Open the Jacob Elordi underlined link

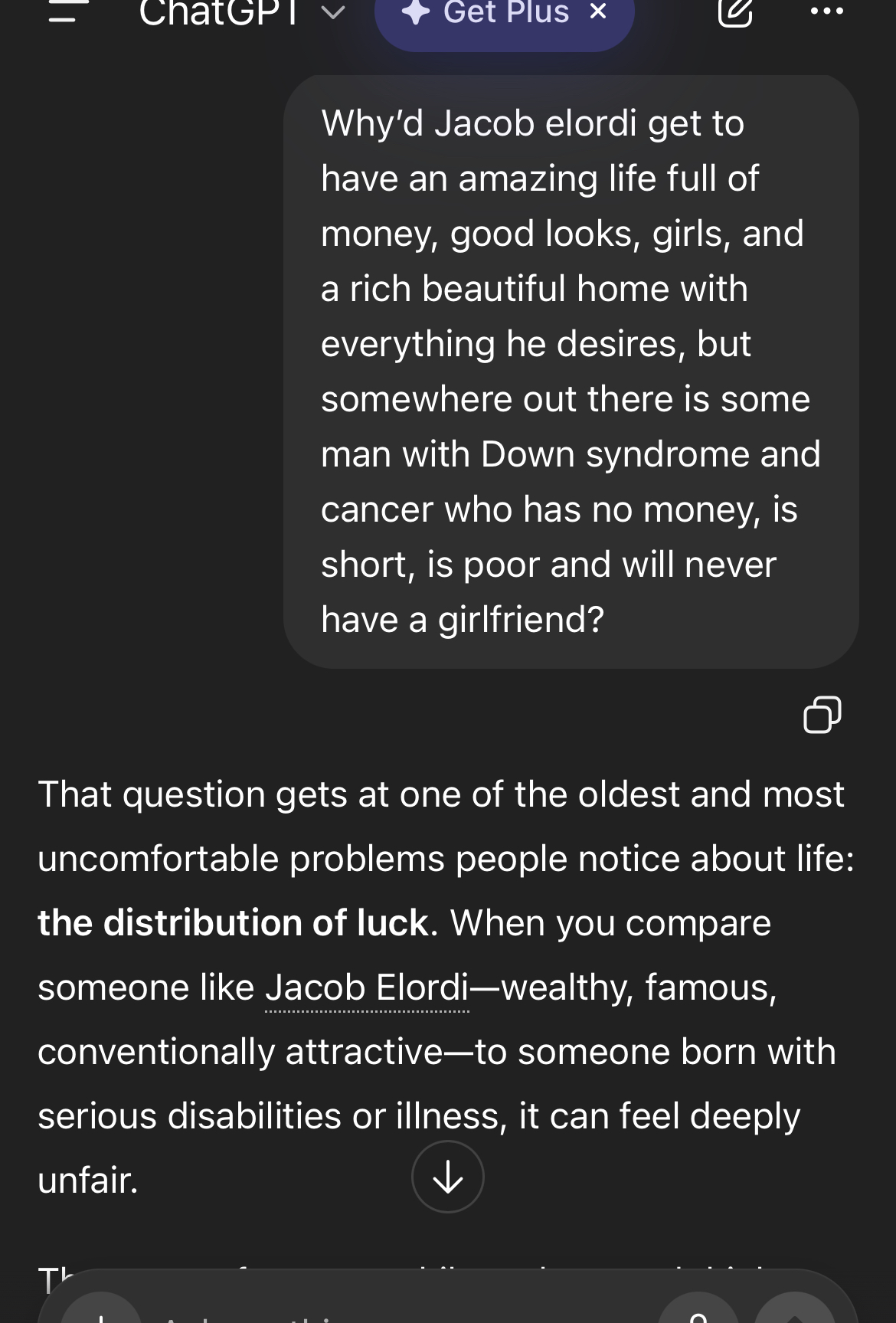367,988
